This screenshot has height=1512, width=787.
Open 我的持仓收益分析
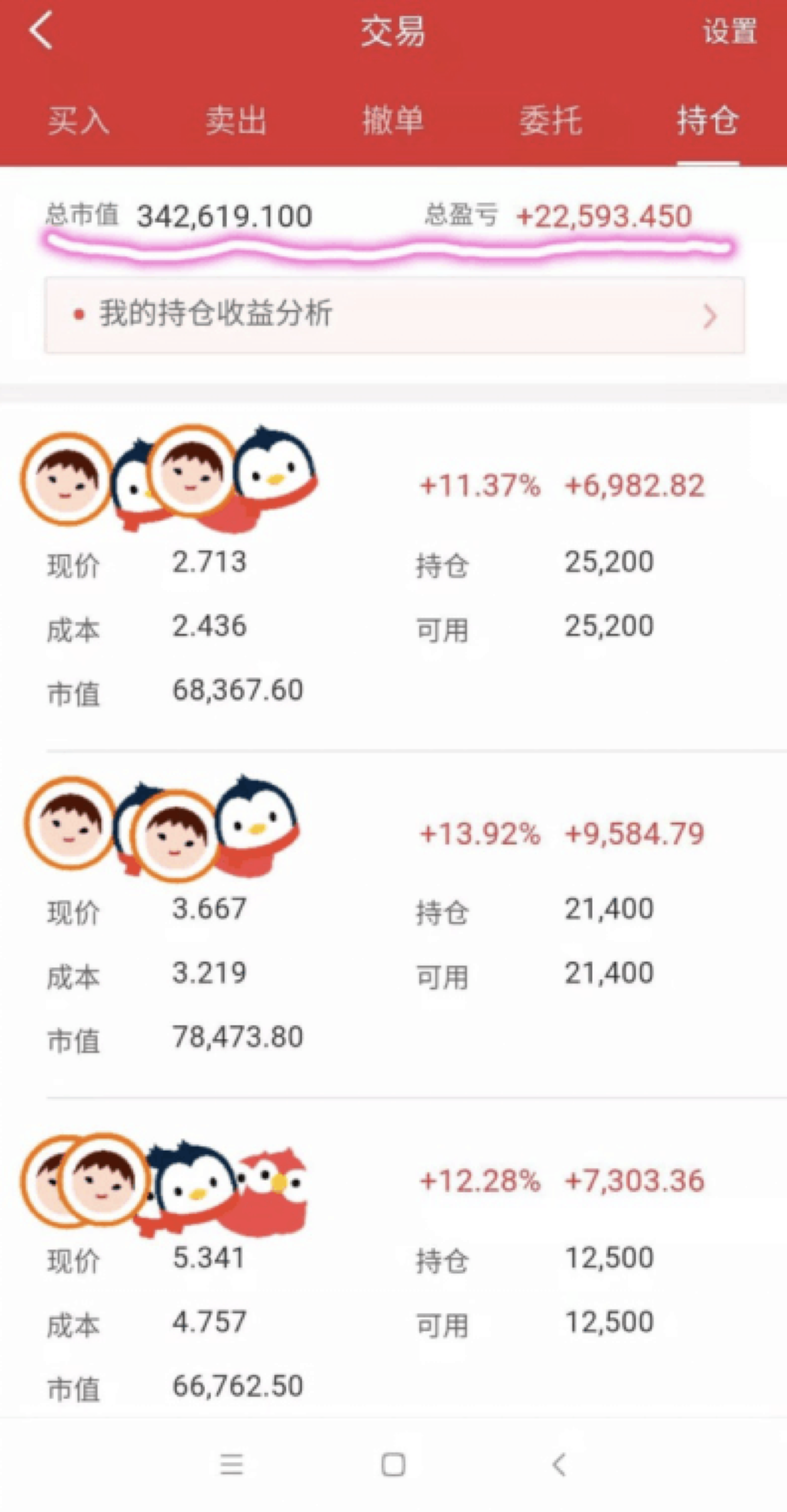[x=395, y=315]
